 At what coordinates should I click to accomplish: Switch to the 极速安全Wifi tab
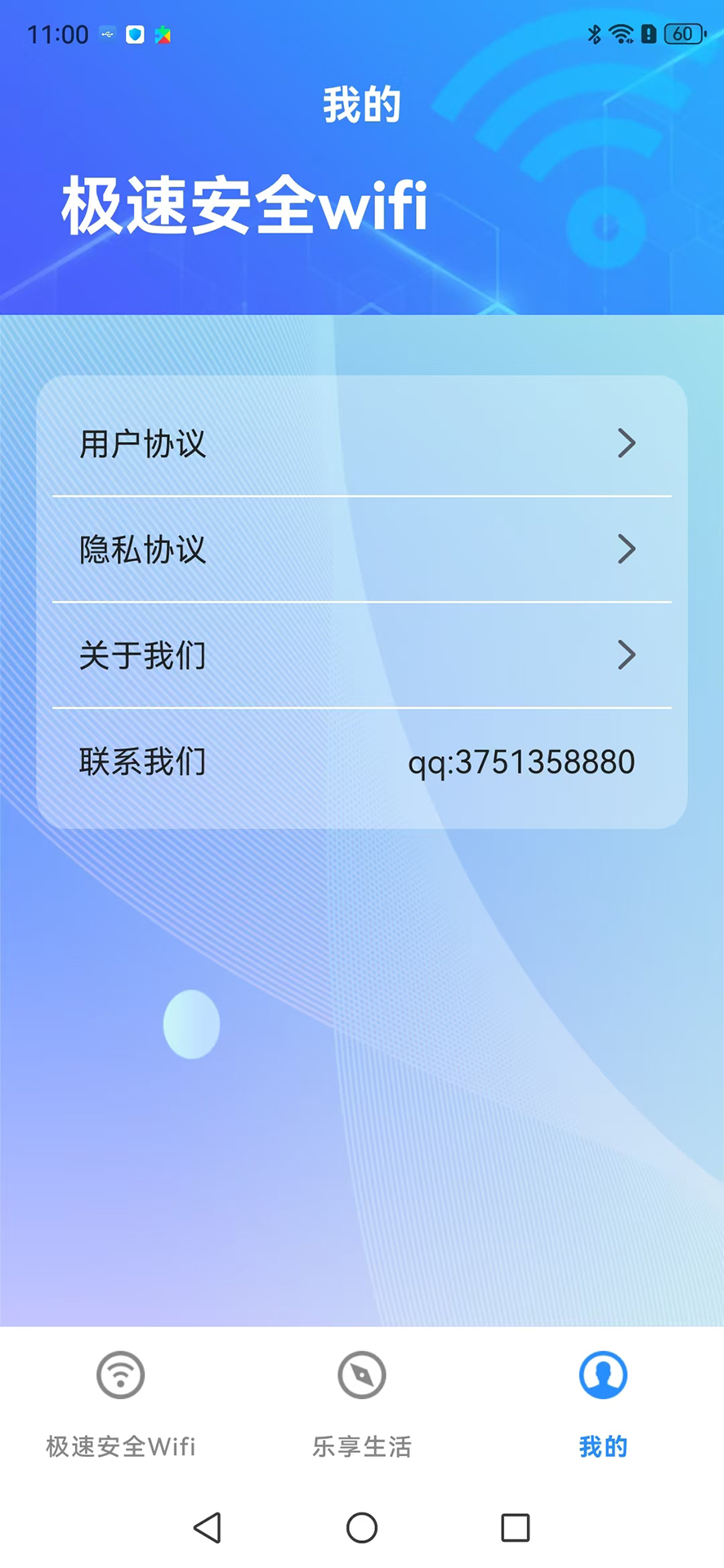120,1446
